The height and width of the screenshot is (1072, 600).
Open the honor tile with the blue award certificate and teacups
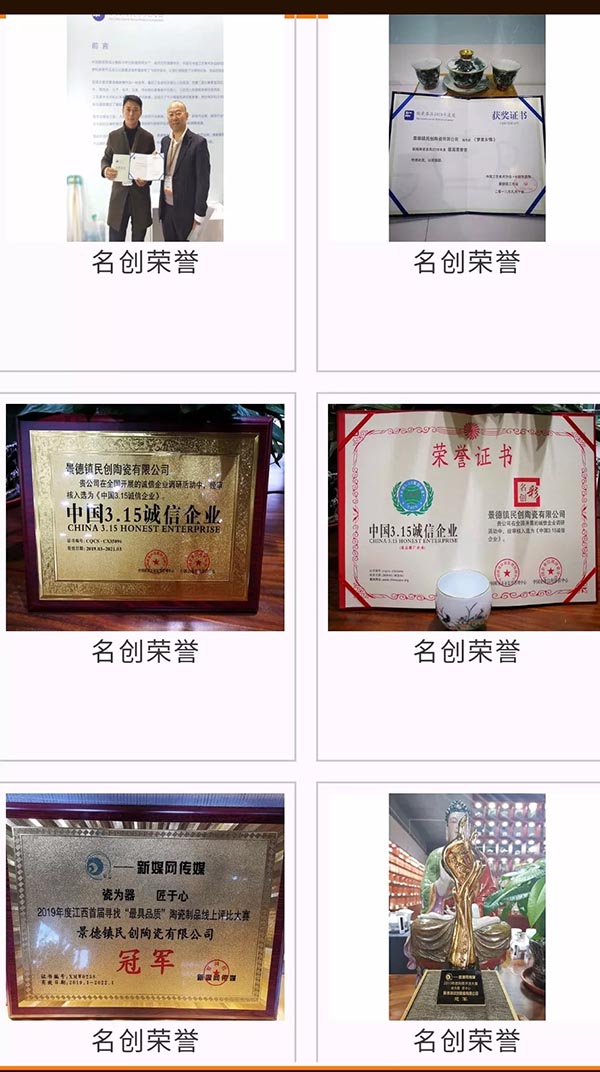(x=466, y=130)
